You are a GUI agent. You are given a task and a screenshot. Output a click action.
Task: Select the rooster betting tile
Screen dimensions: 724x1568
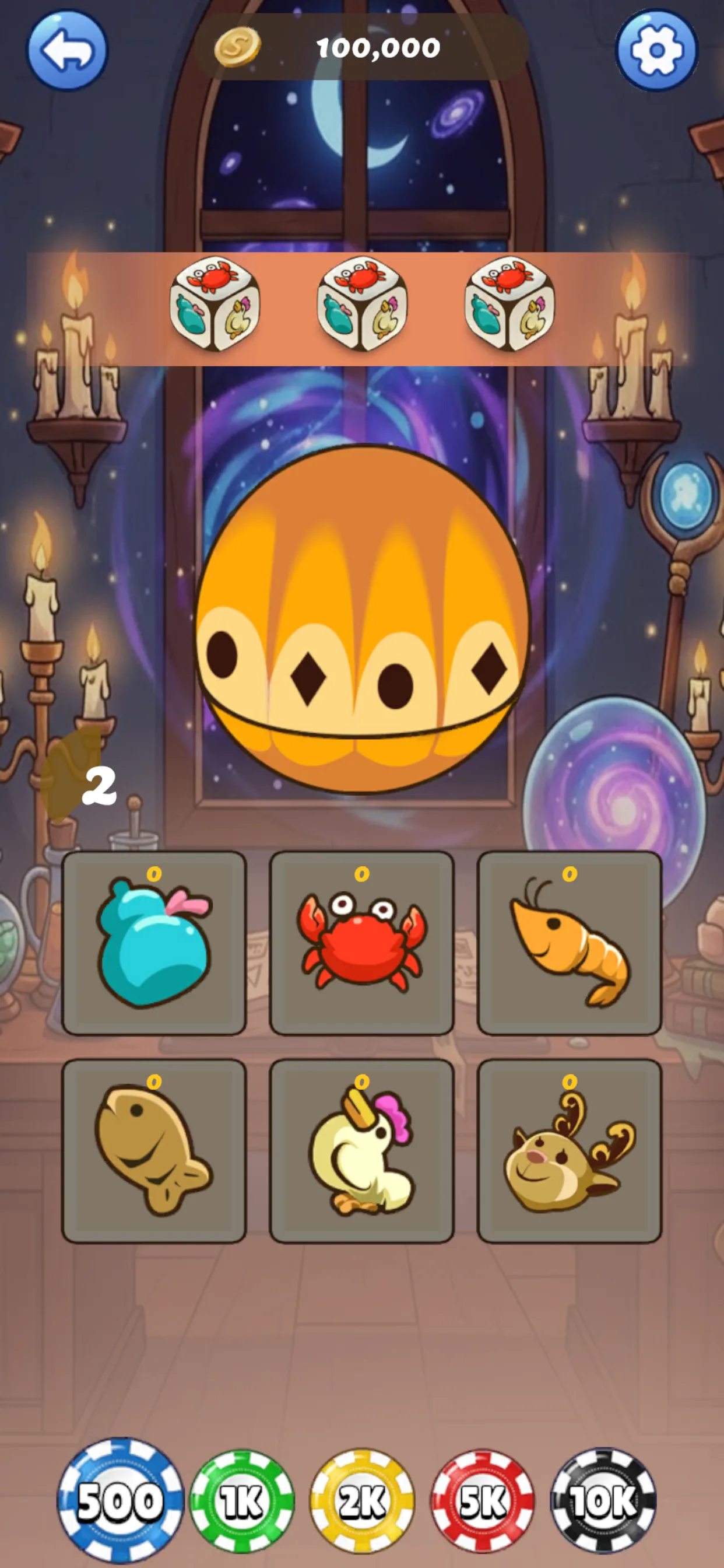[362, 1150]
